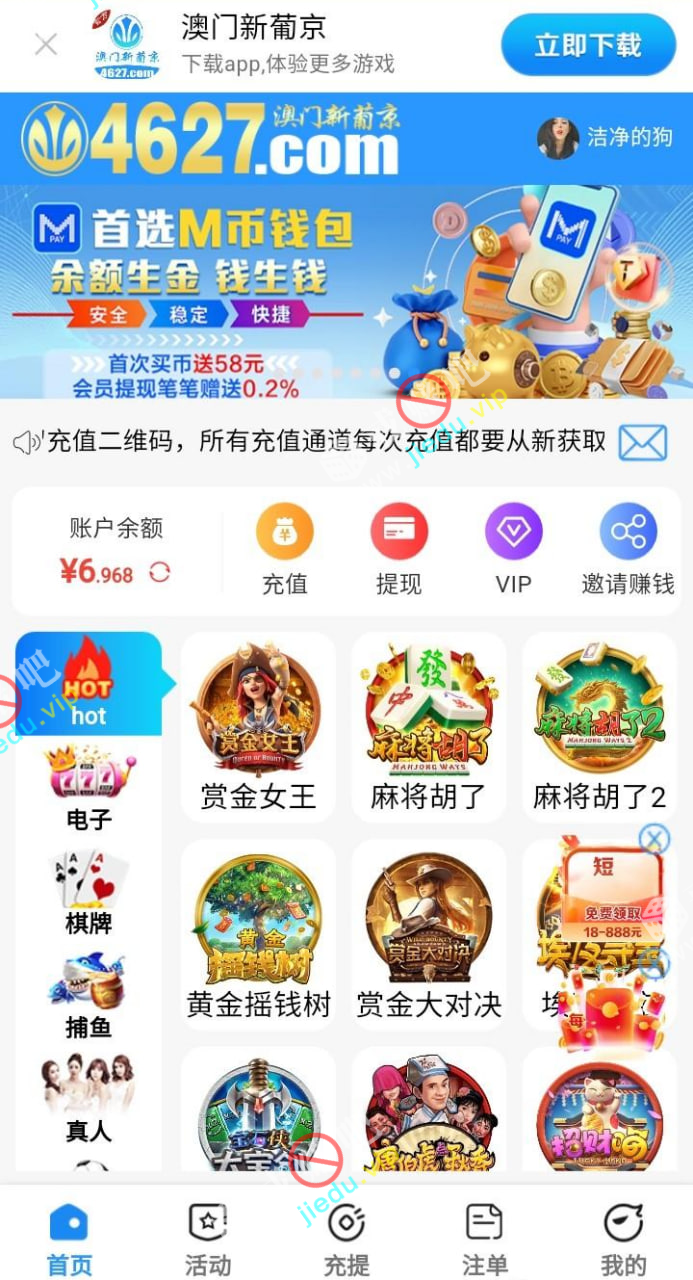Switch to the 注单 tab
The height and width of the screenshot is (1280, 693).
point(485,1238)
